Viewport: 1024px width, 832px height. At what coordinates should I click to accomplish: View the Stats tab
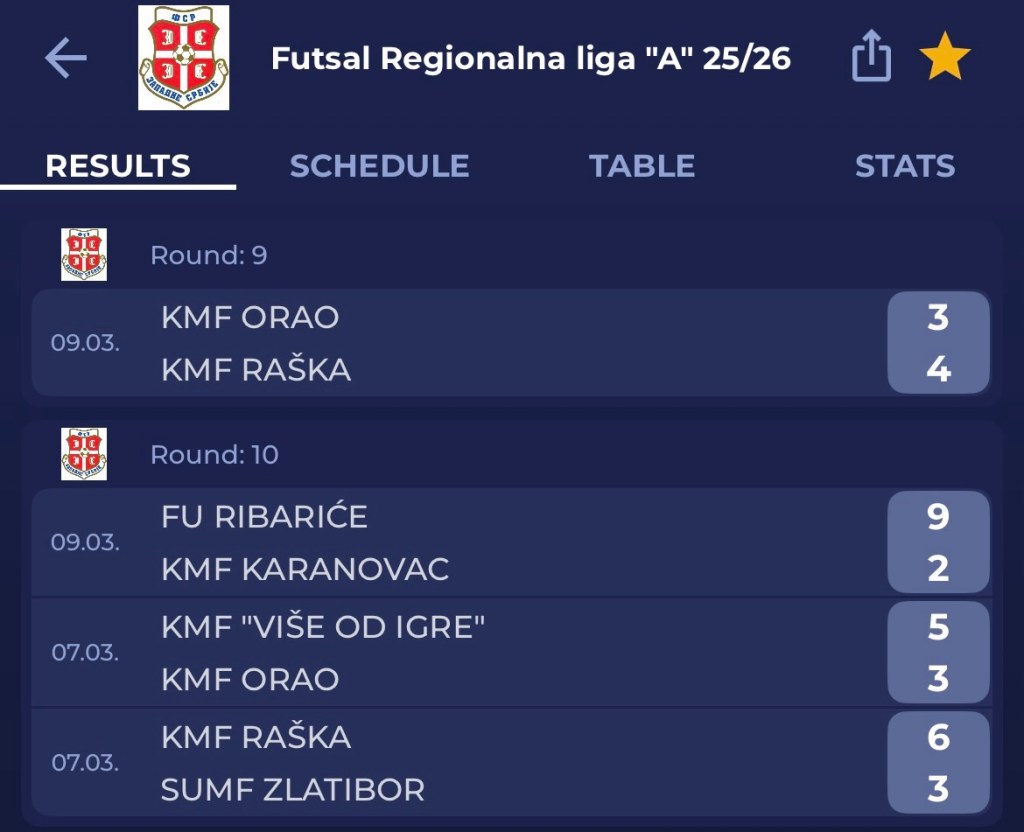click(904, 166)
